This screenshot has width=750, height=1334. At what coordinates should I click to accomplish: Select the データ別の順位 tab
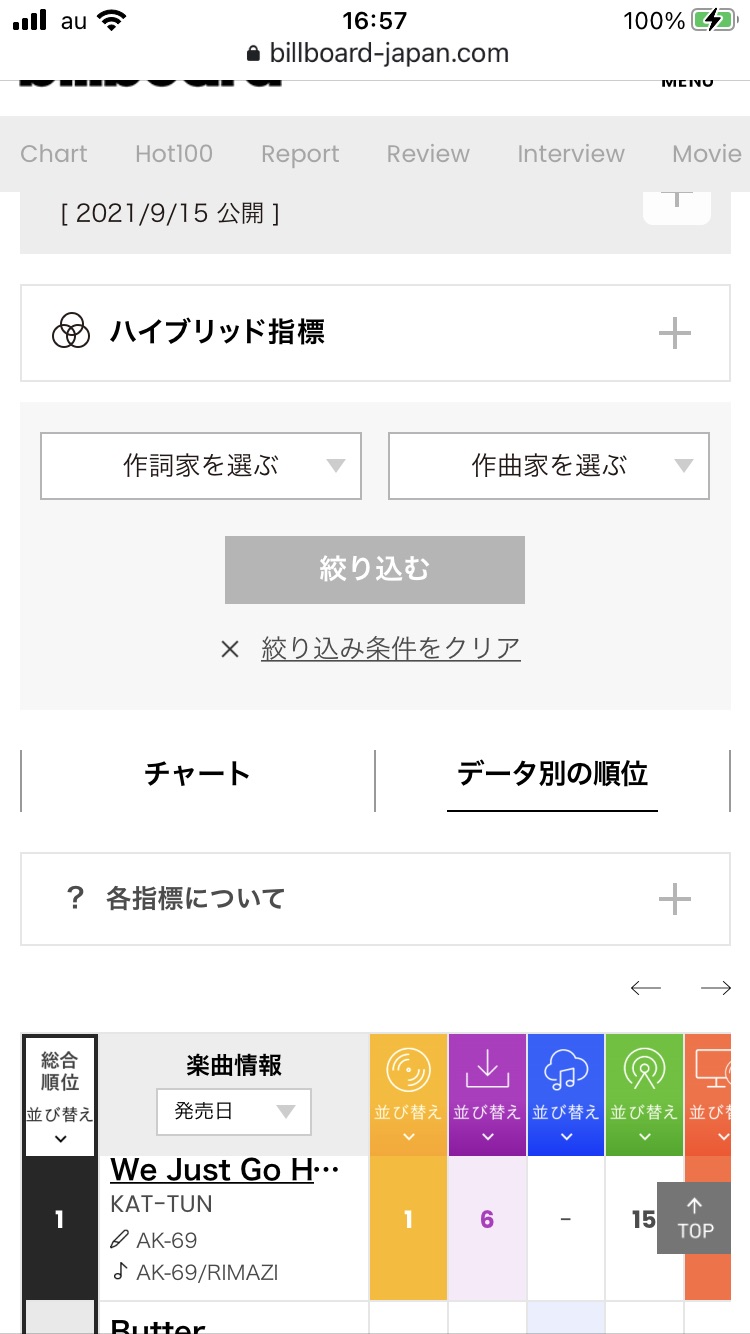coord(552,774)
